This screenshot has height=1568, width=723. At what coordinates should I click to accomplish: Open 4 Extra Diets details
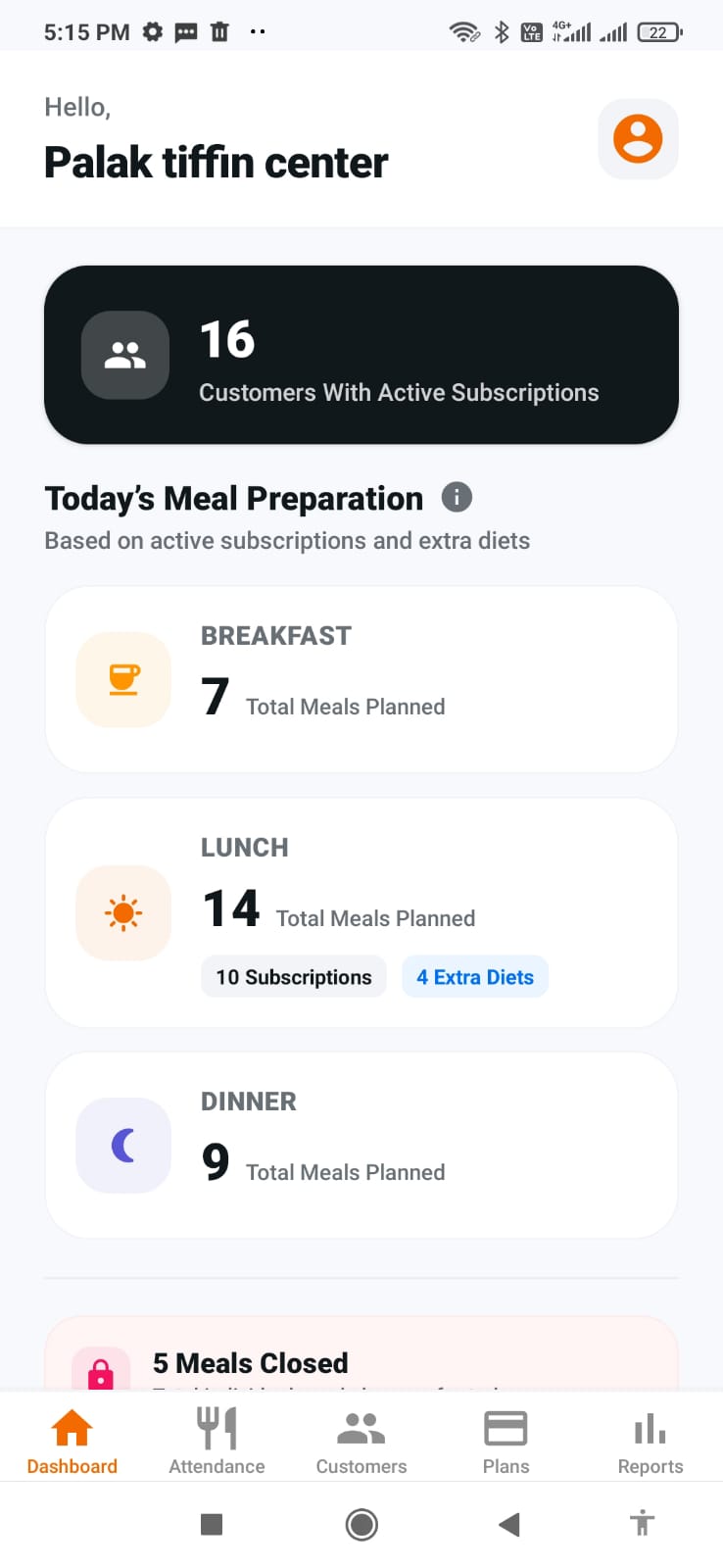[x=474, y=976]
